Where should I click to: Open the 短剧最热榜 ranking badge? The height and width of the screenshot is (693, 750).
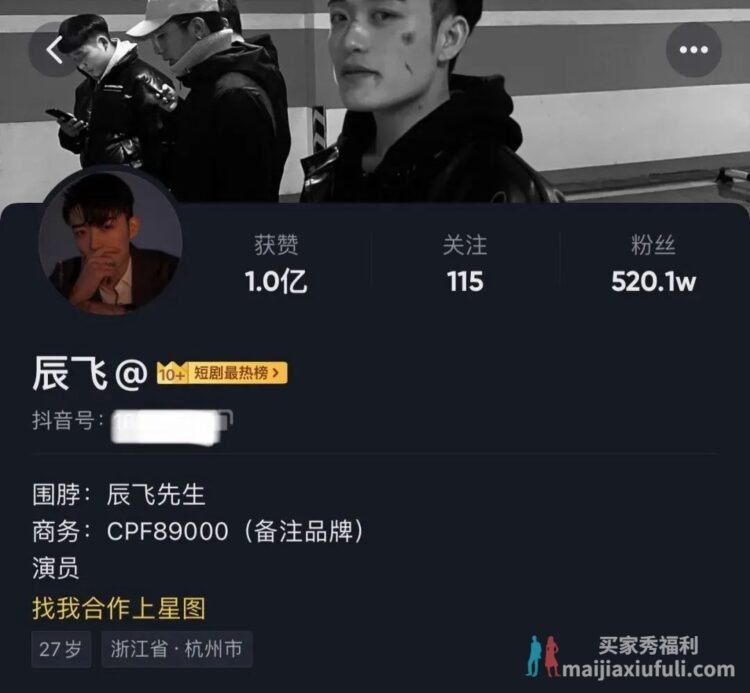(x=222, y=374)
